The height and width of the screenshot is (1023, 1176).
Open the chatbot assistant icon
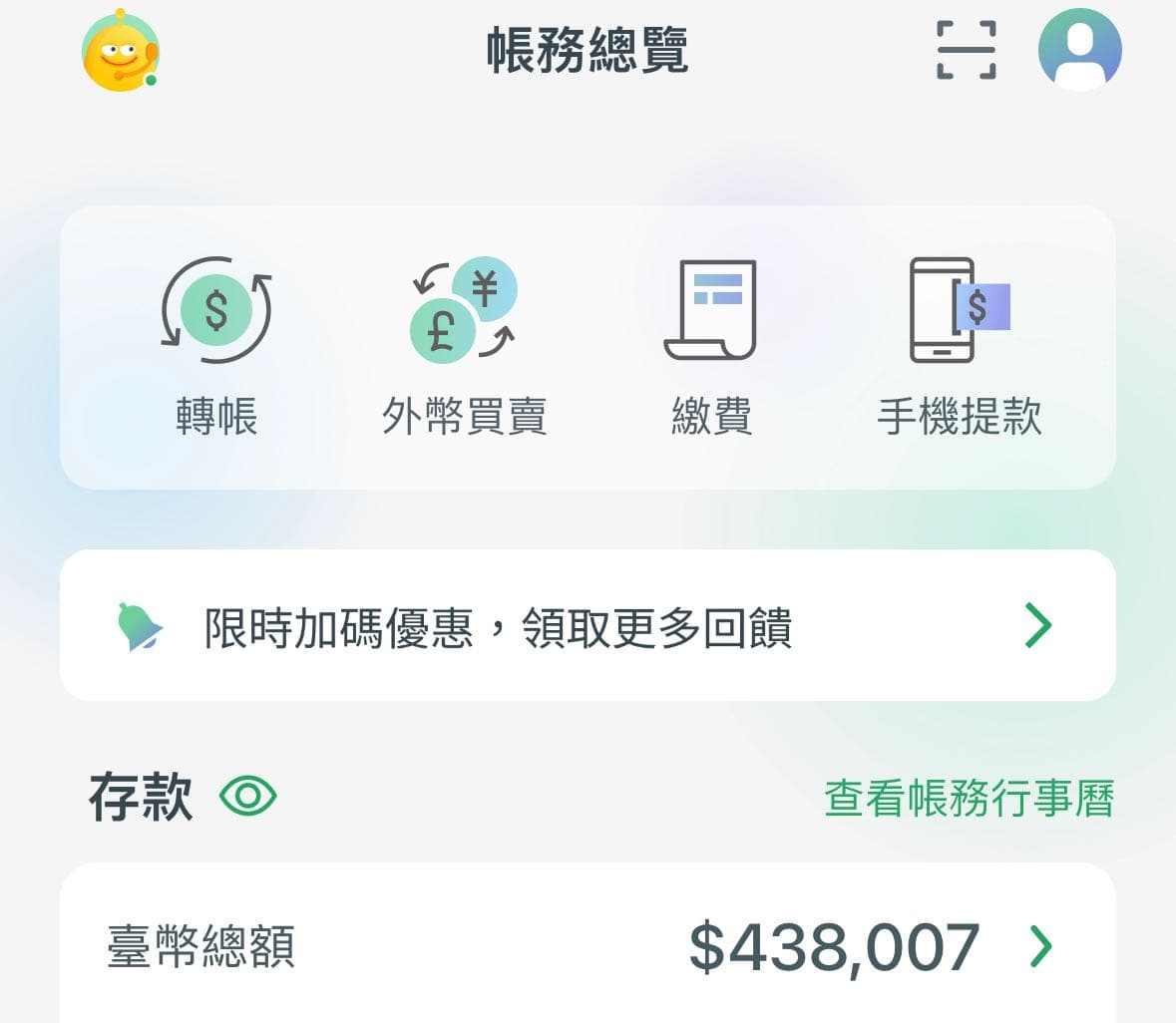[120, 52]
